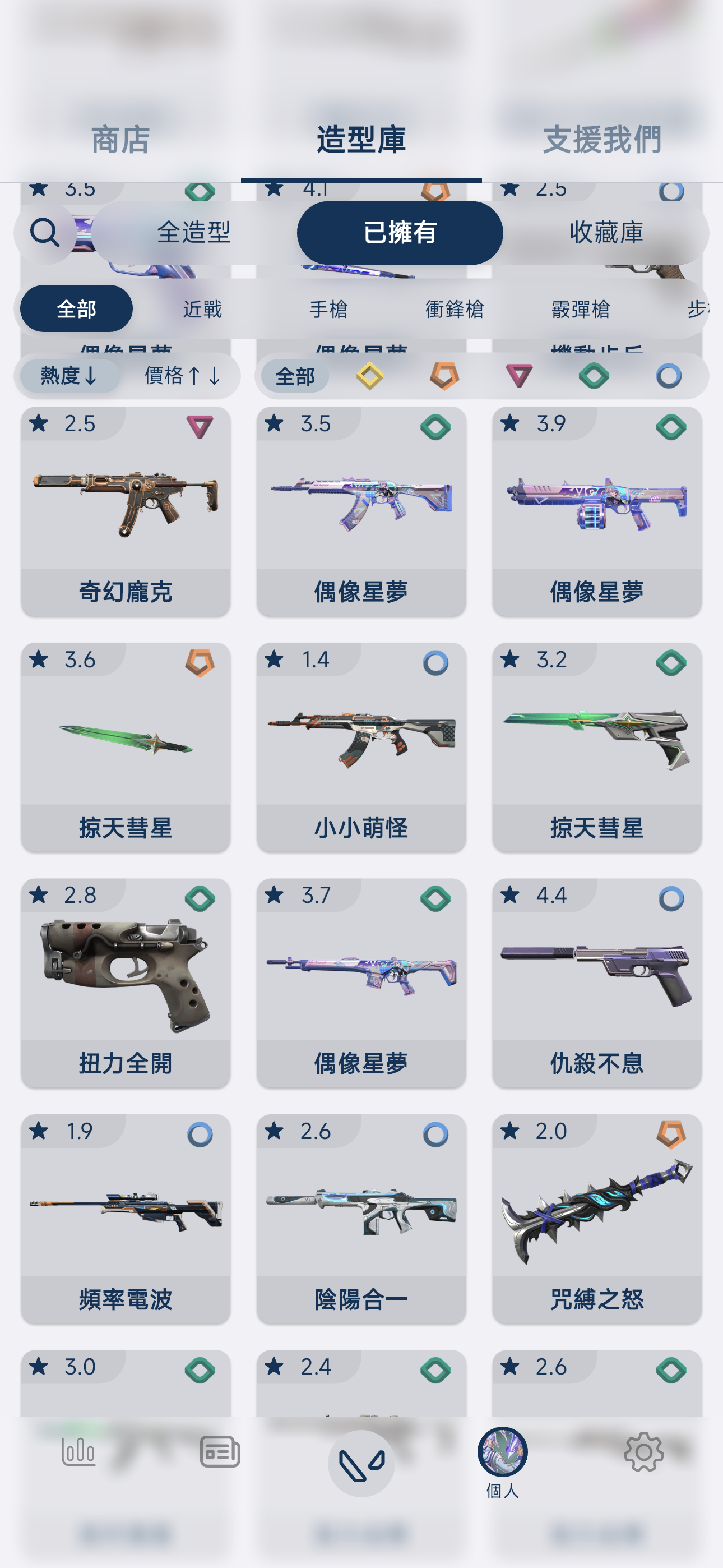Show only 衝鋒槍 skins

[454, 309]
